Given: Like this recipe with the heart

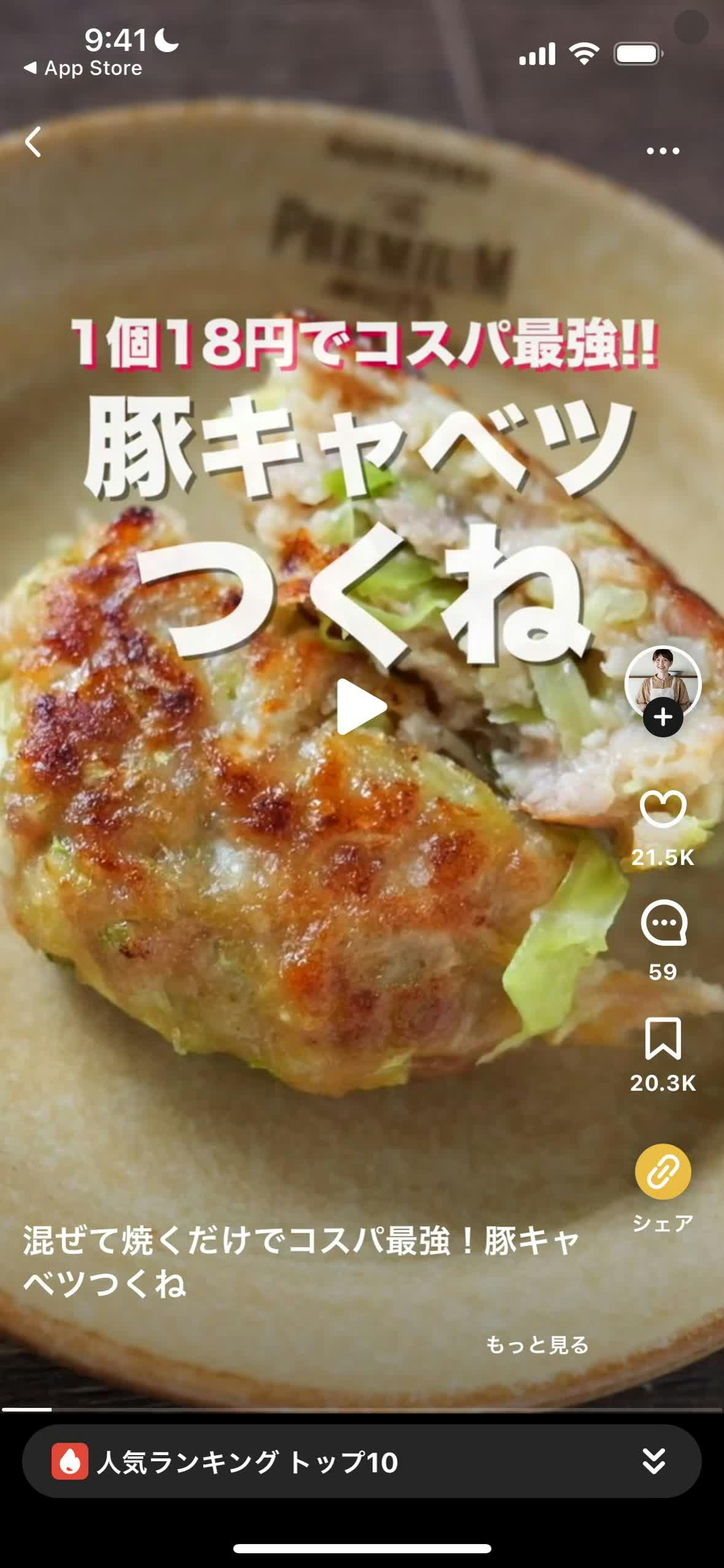Looking at the screenshot, I should 663,808.
